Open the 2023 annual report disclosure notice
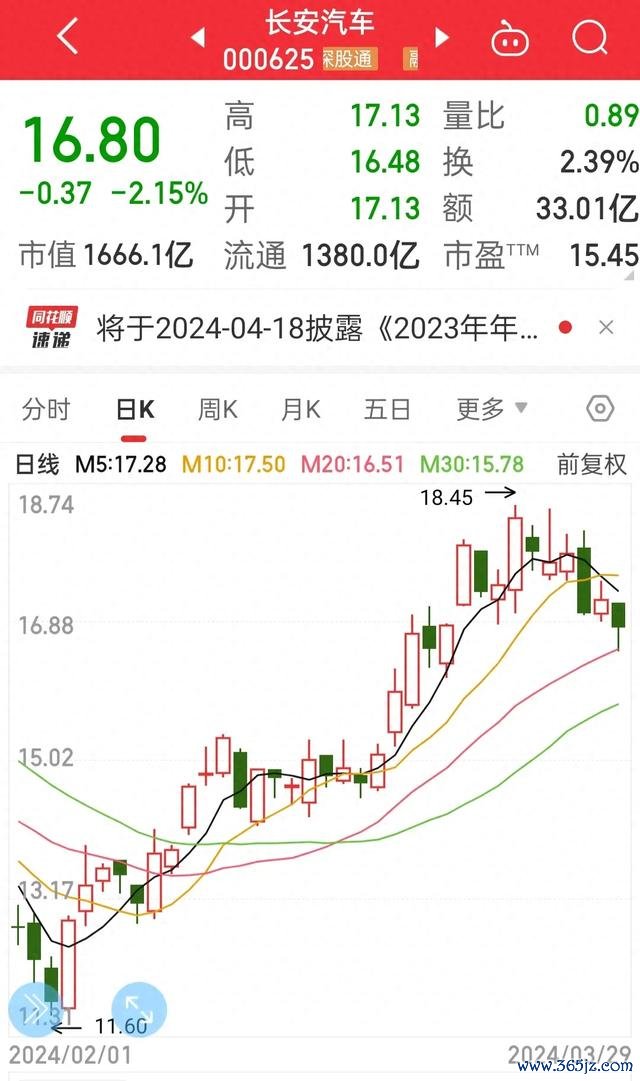The image size is (640, 1081). click(x=317, y=328)
